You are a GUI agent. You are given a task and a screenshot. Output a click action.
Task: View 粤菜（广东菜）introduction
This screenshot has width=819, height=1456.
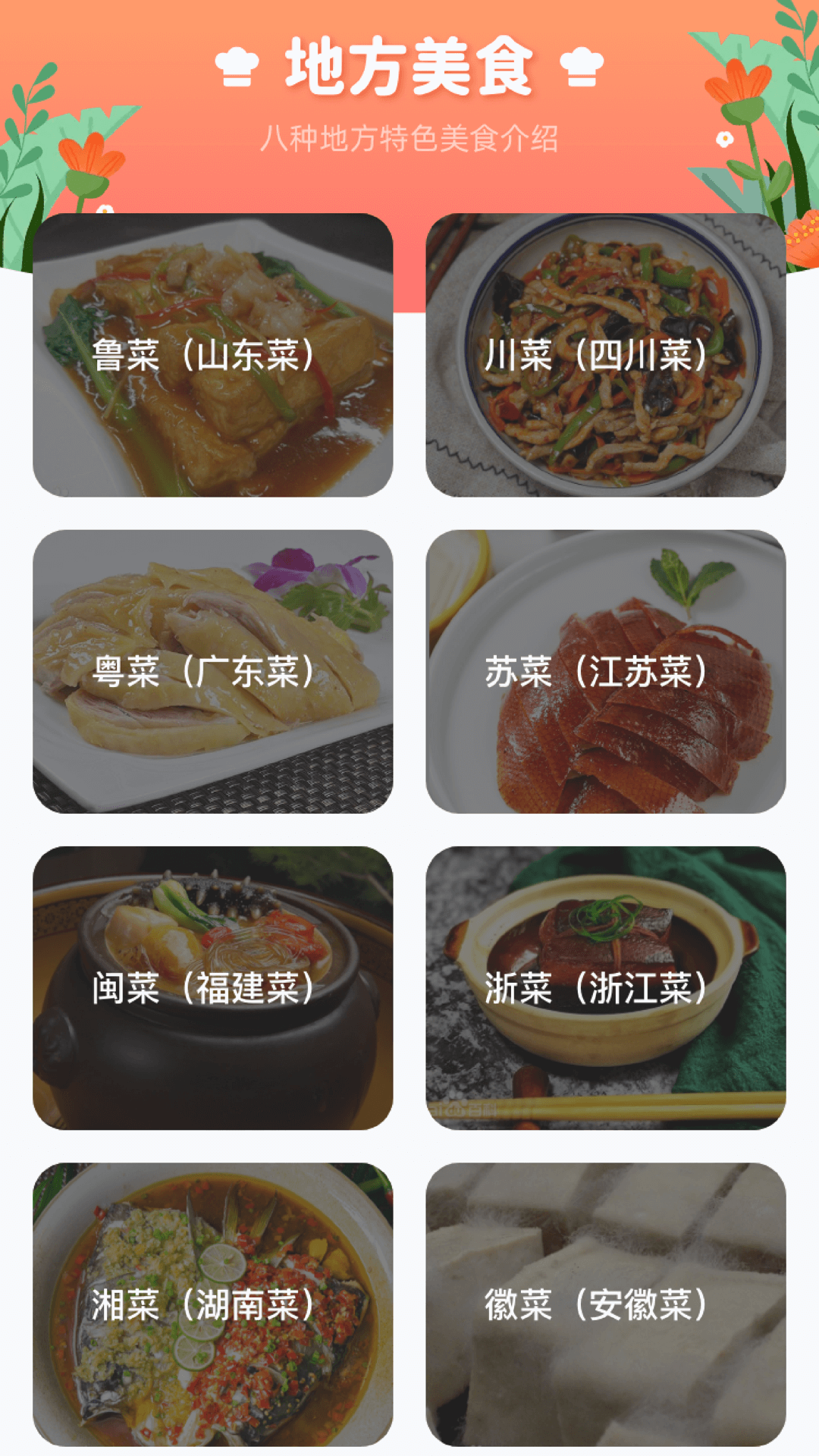pos(212,671)
